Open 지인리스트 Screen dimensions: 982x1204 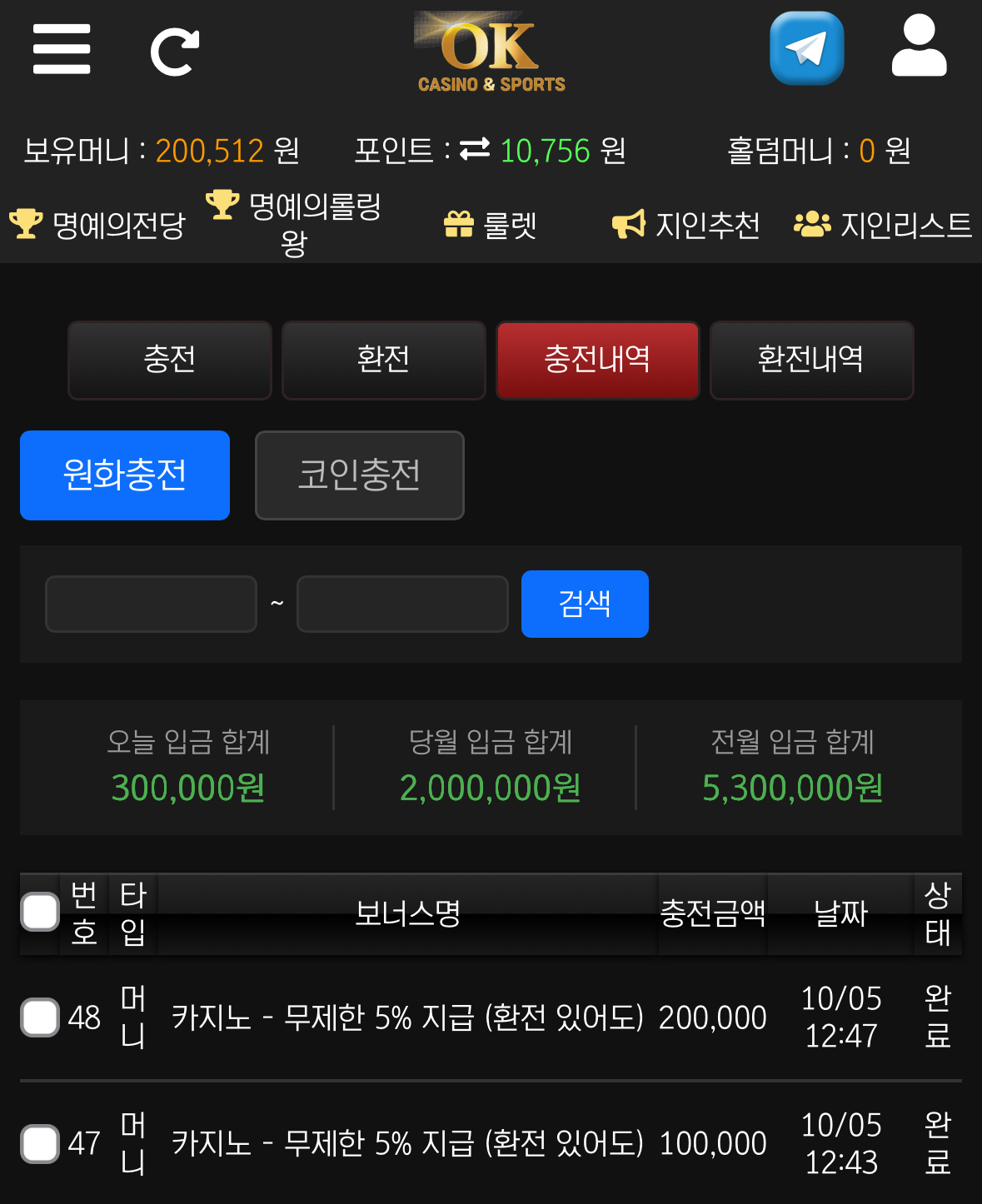(x=883, y=224)
